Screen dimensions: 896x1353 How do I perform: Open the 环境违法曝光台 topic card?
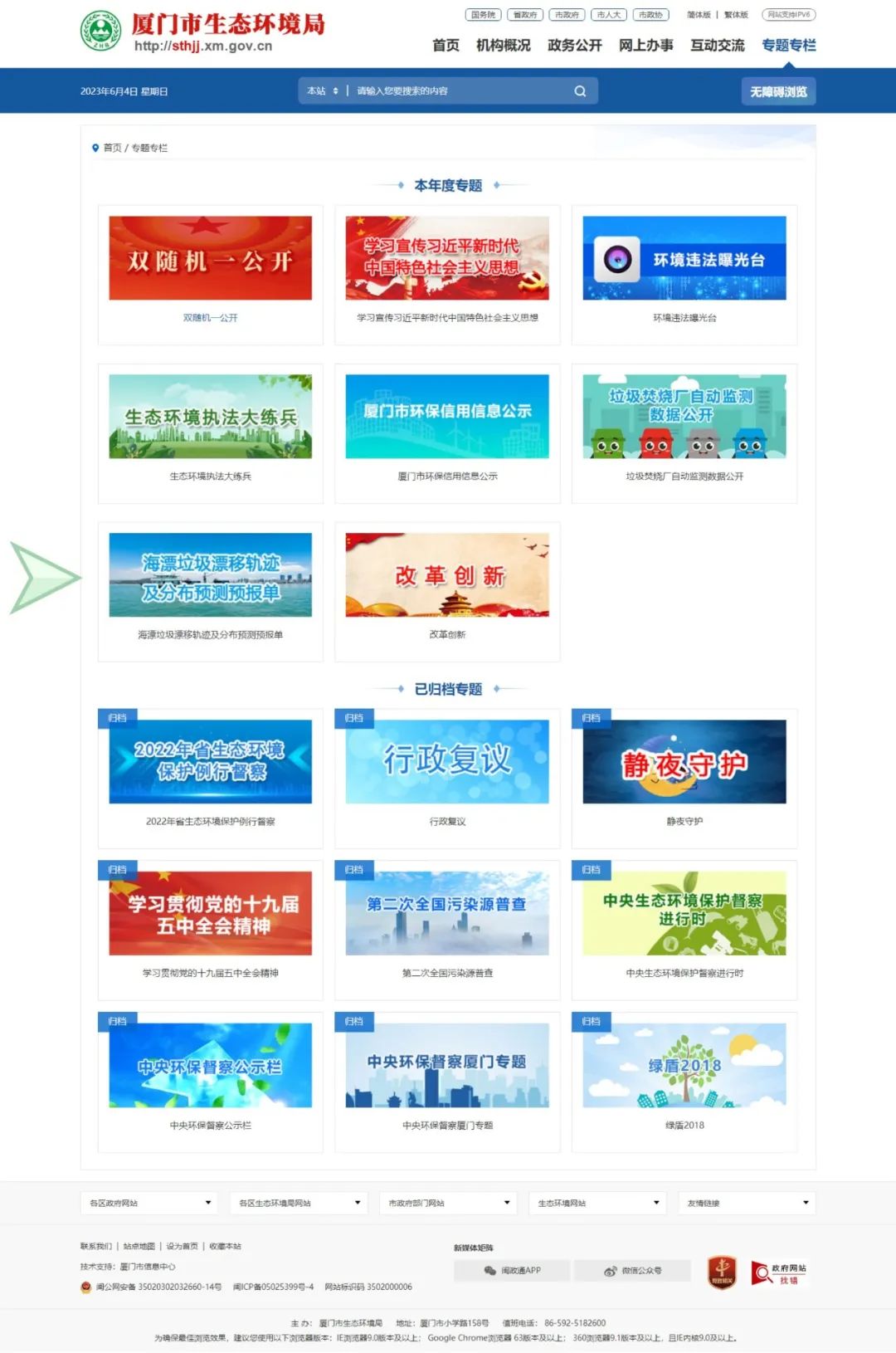pos(684,259)
